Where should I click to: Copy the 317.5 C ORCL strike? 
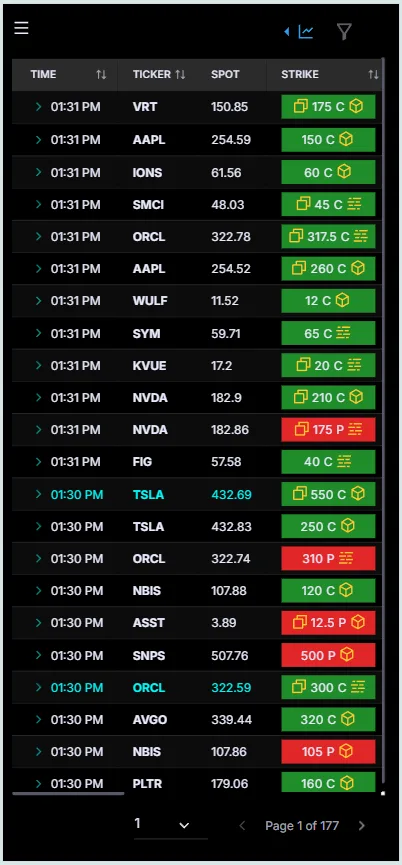[x=296, y=237]
